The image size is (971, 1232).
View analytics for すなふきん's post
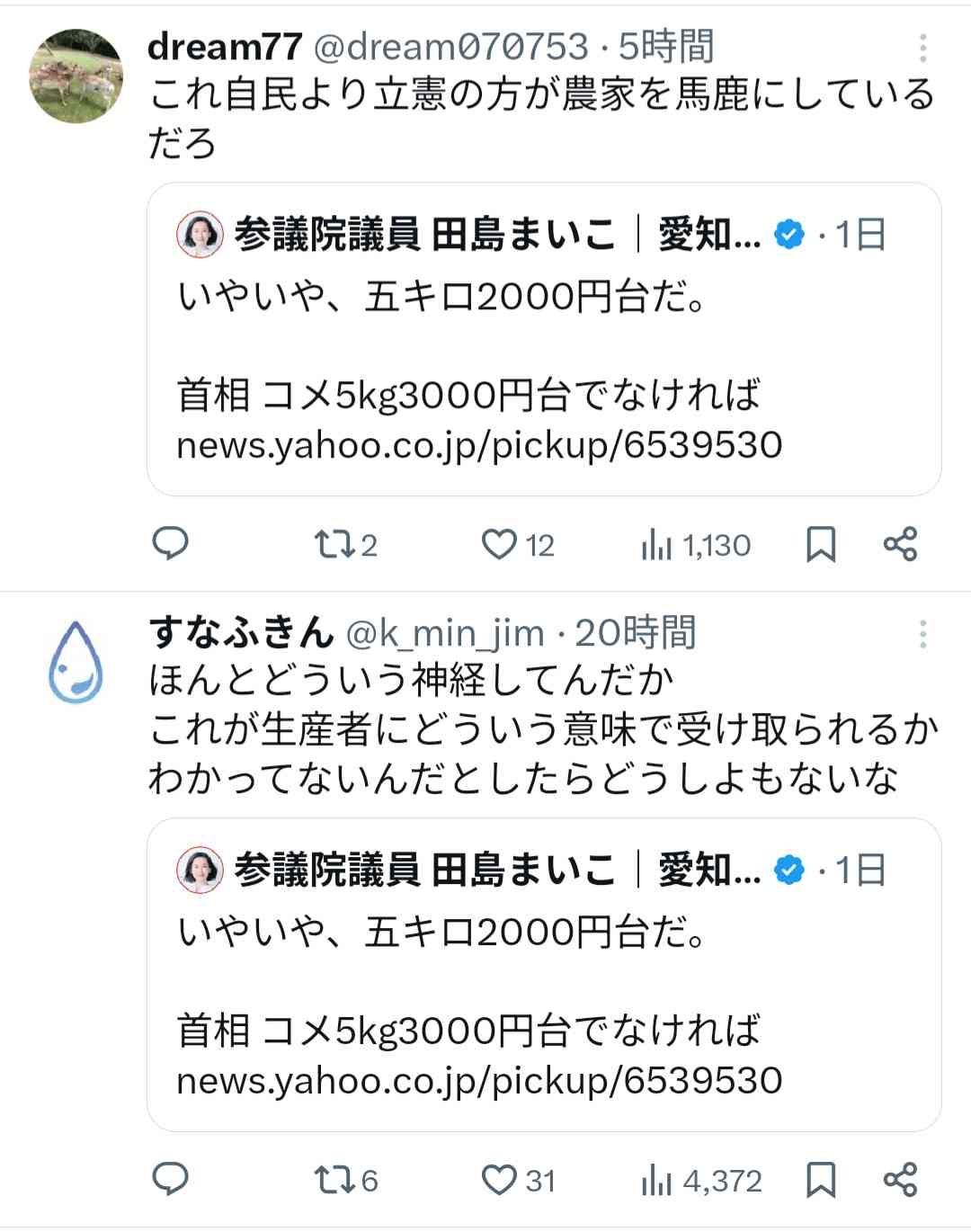tap(701, 1180)
